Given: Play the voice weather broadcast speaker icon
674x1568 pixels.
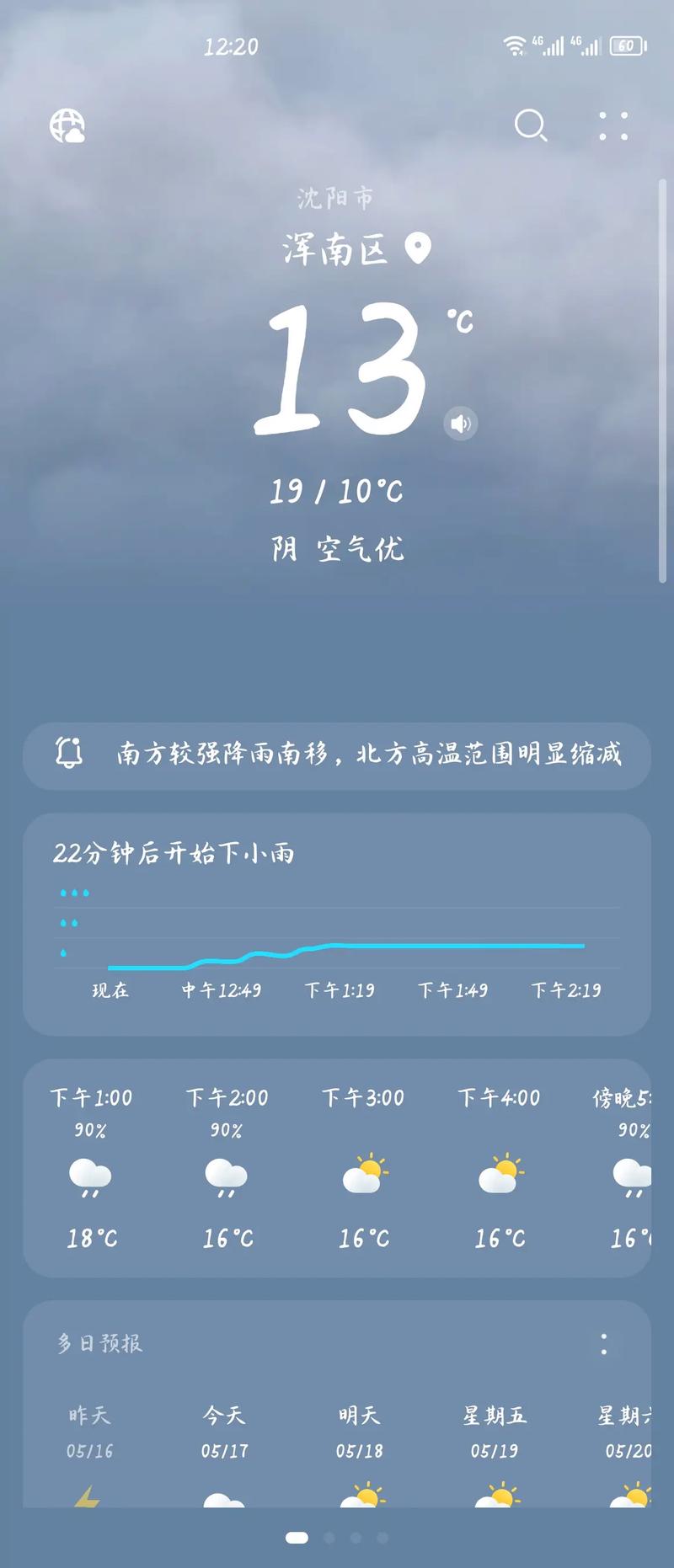Looking at the screenshot, I should pyautogui.click(x=460, y=424).
